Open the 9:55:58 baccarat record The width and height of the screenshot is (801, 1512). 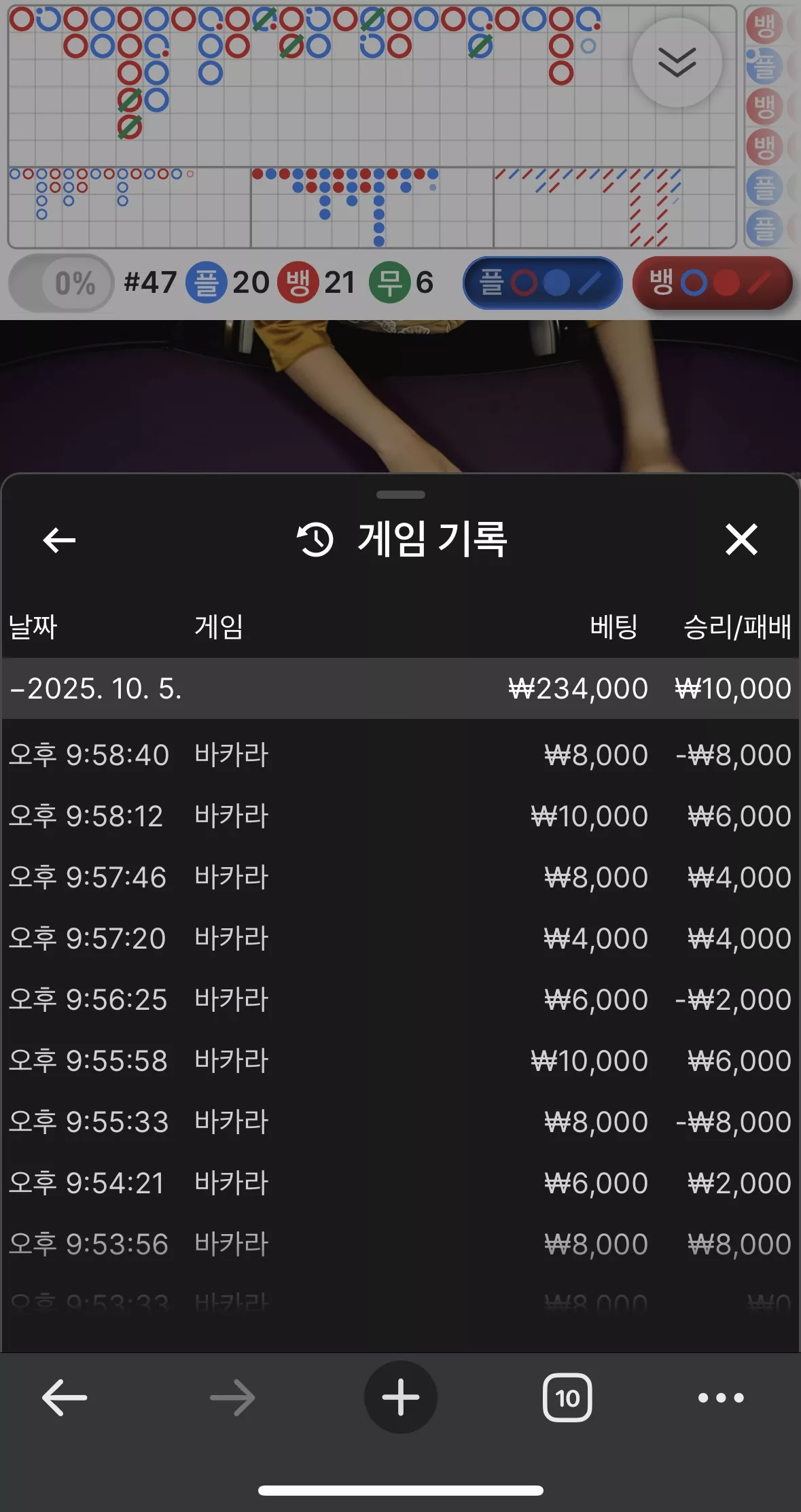click(400, 1061)
